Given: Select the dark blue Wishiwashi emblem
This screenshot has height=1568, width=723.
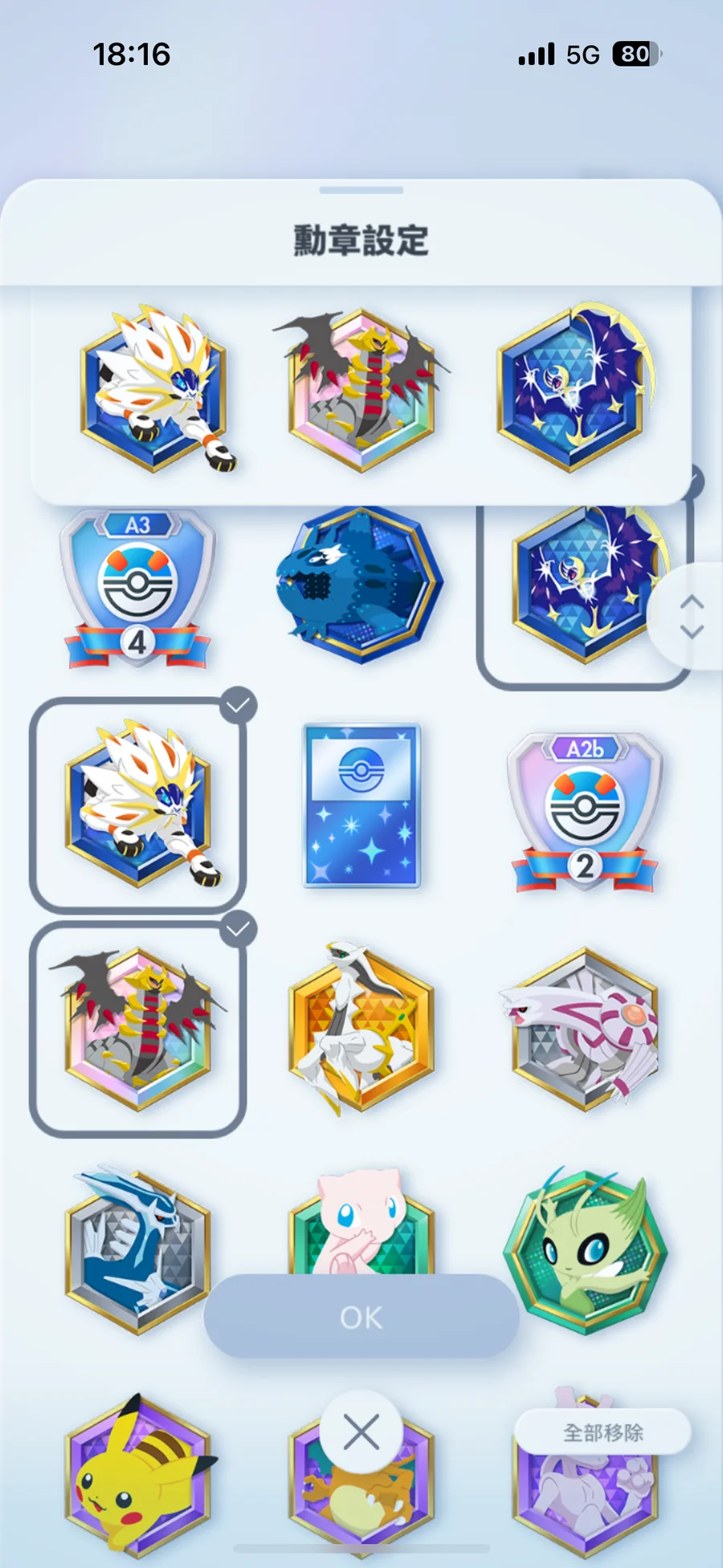Looking at the screenshot, I should [359, 584].
